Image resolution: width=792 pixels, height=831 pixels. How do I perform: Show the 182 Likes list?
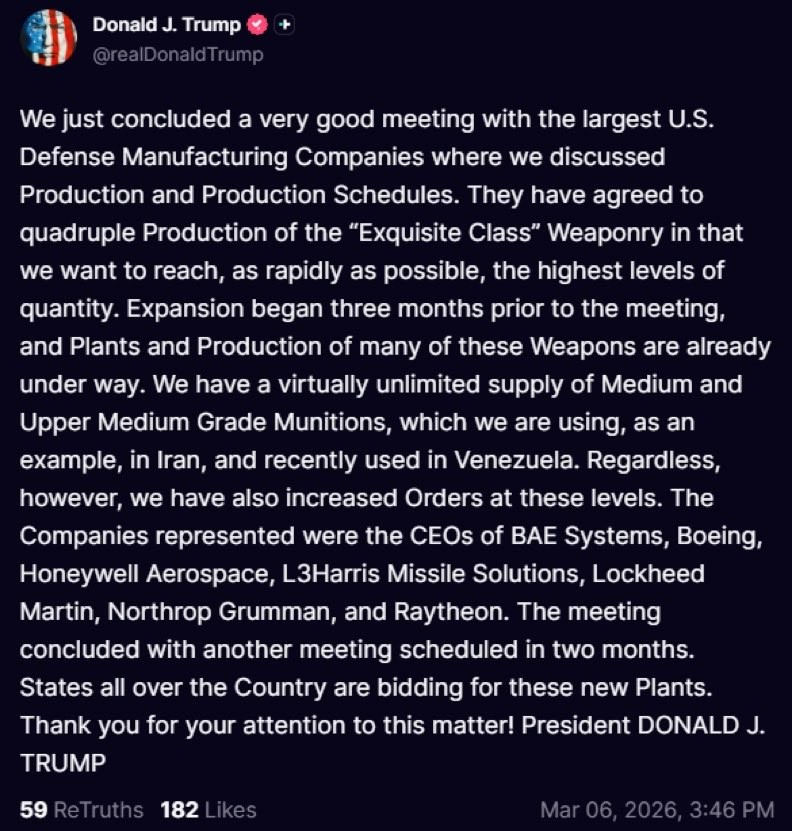tap(208, 809)
